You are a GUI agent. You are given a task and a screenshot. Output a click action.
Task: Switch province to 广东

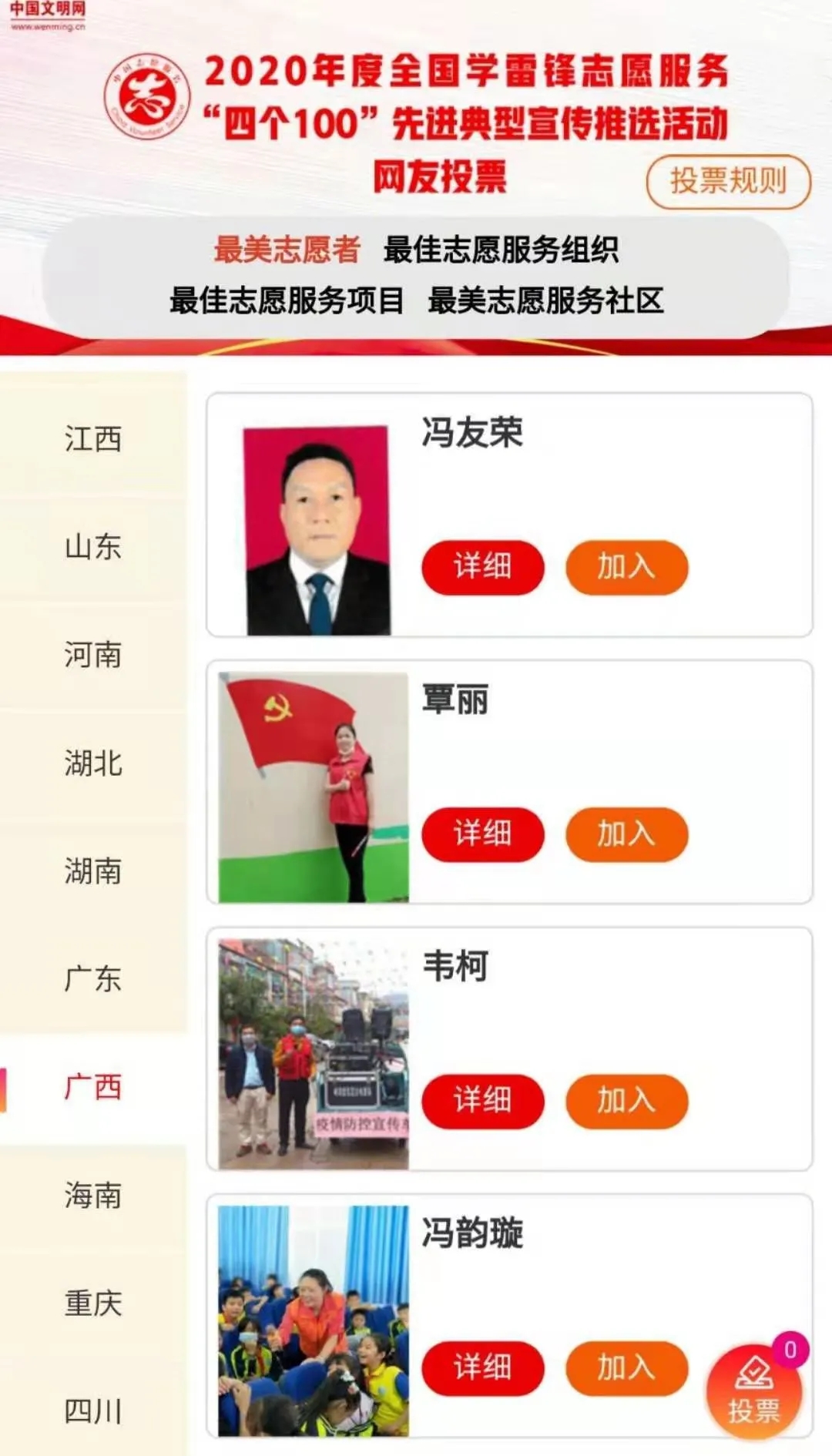(93, 979)
